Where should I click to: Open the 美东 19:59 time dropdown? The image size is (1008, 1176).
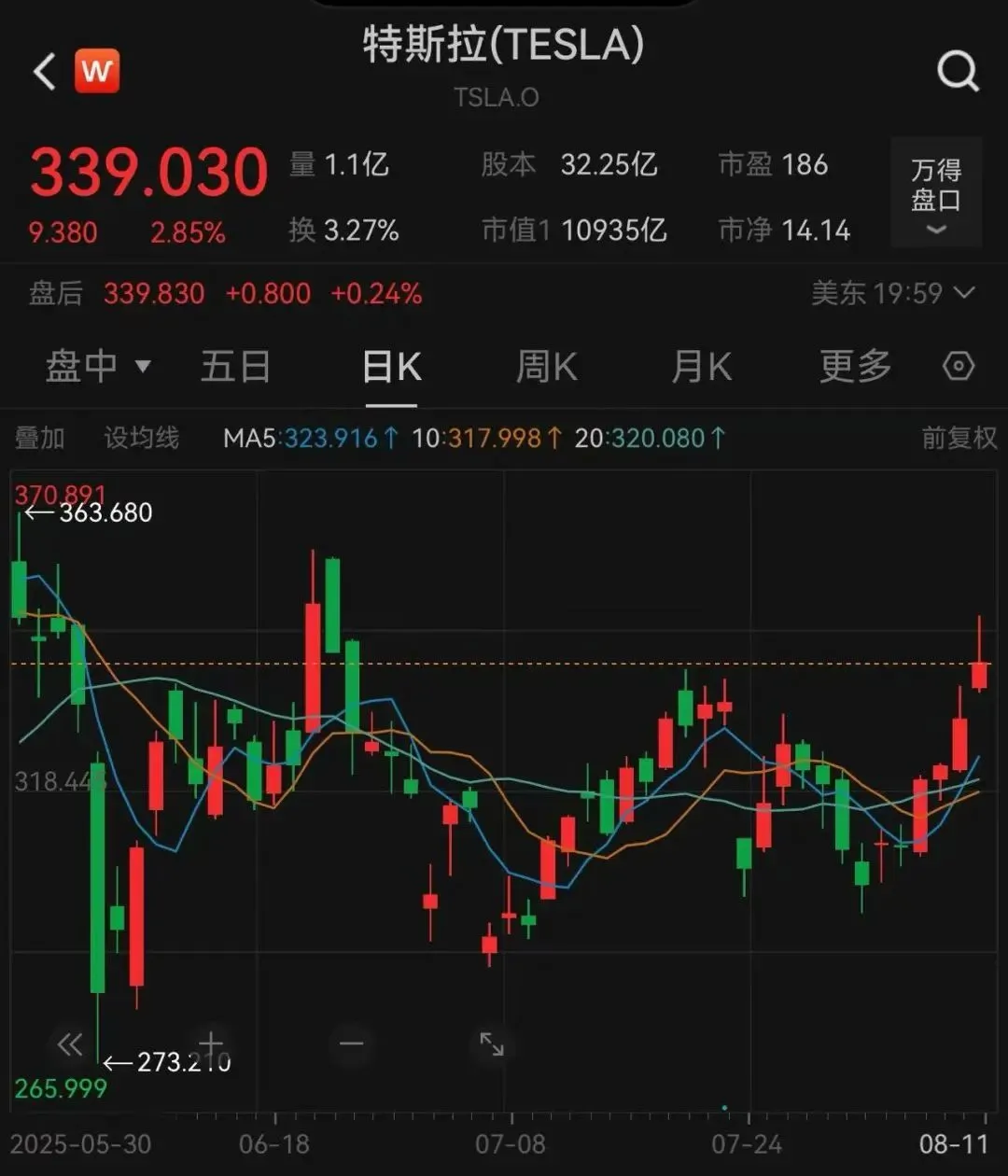coord(893,293)
